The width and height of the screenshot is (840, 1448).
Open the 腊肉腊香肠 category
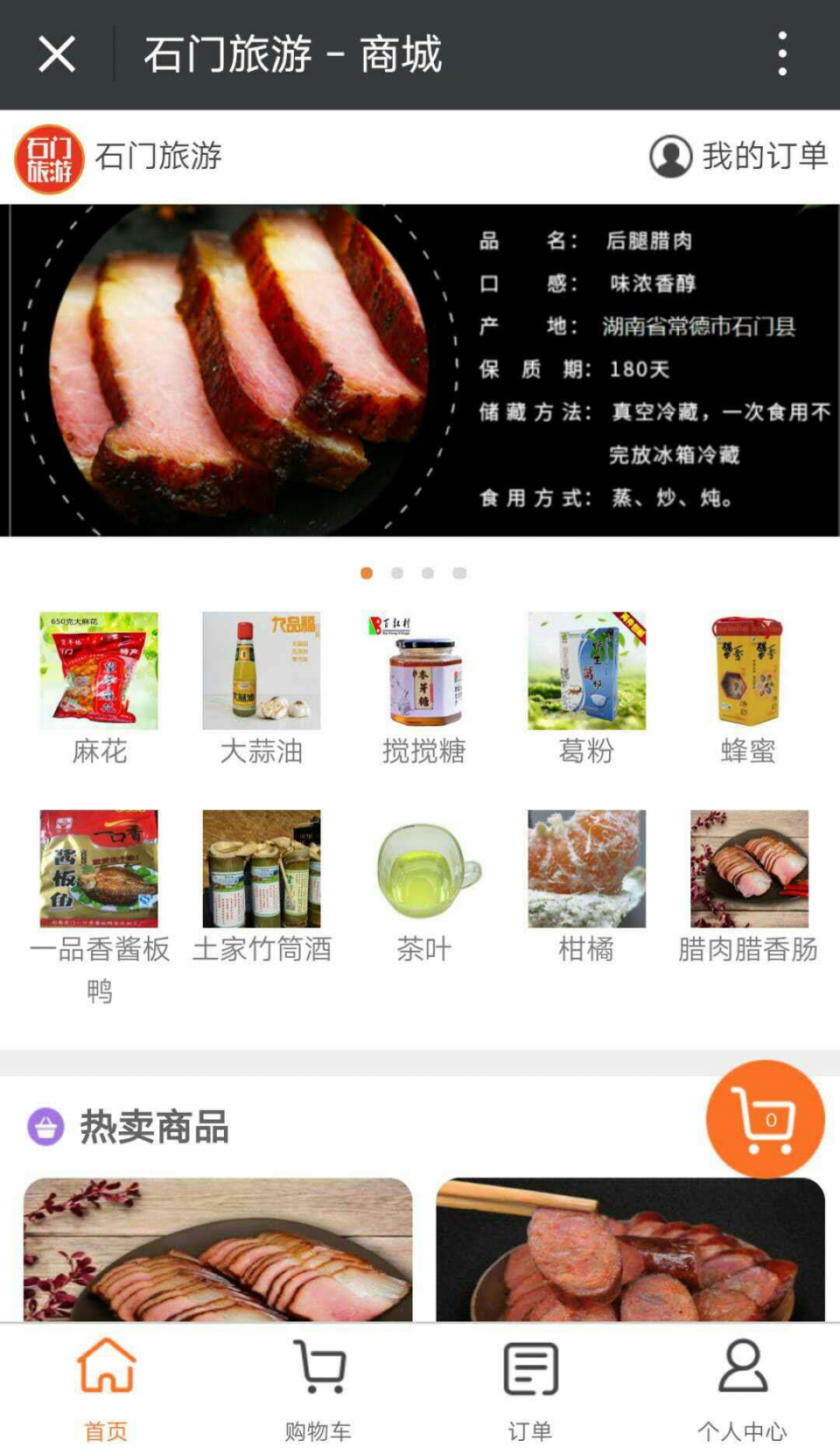pos(748,886)
